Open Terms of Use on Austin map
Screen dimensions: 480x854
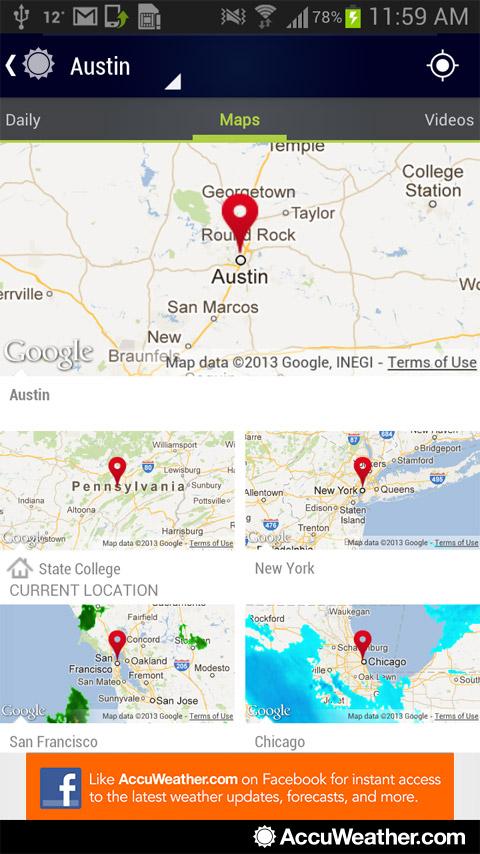pos(432,362)
